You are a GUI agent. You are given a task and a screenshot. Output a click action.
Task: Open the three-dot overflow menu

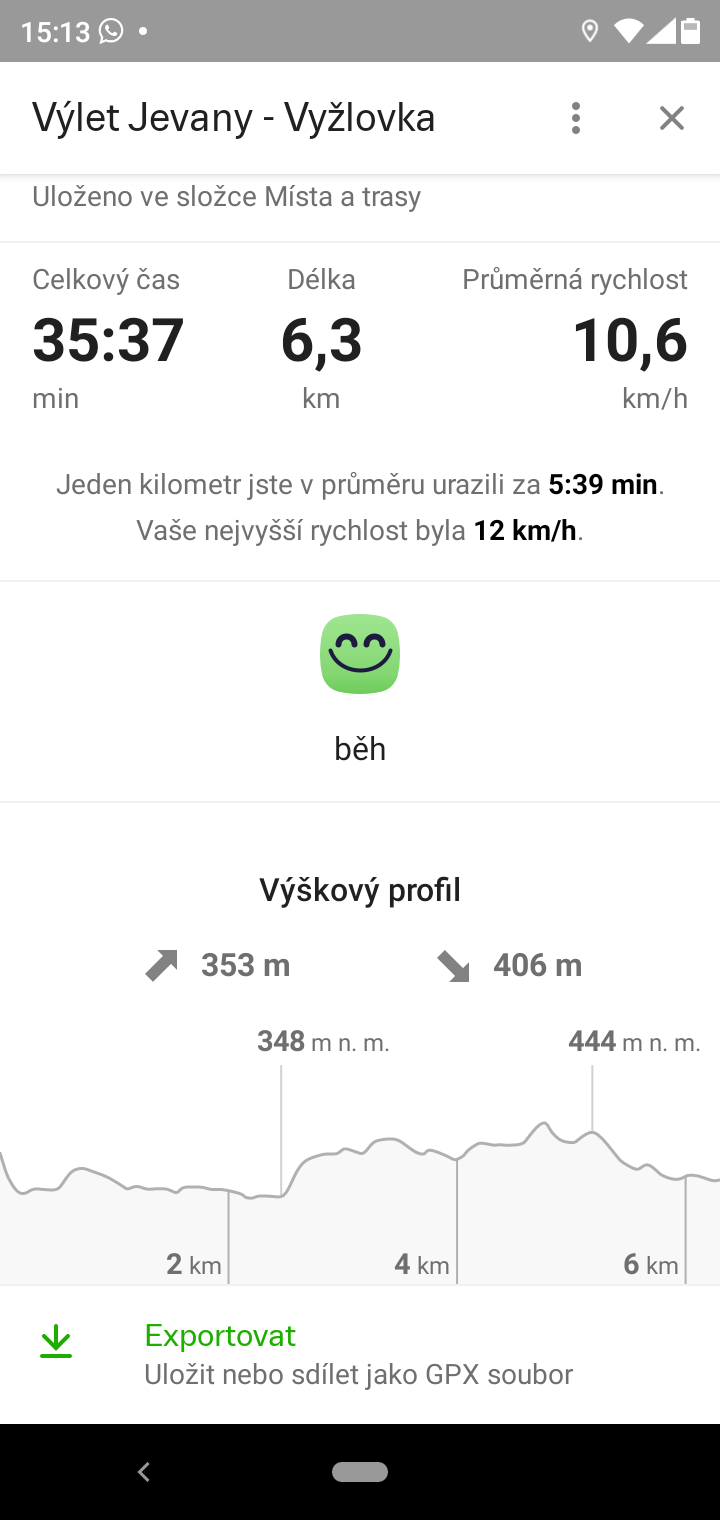pyautogui.click(x=575, y=118)
